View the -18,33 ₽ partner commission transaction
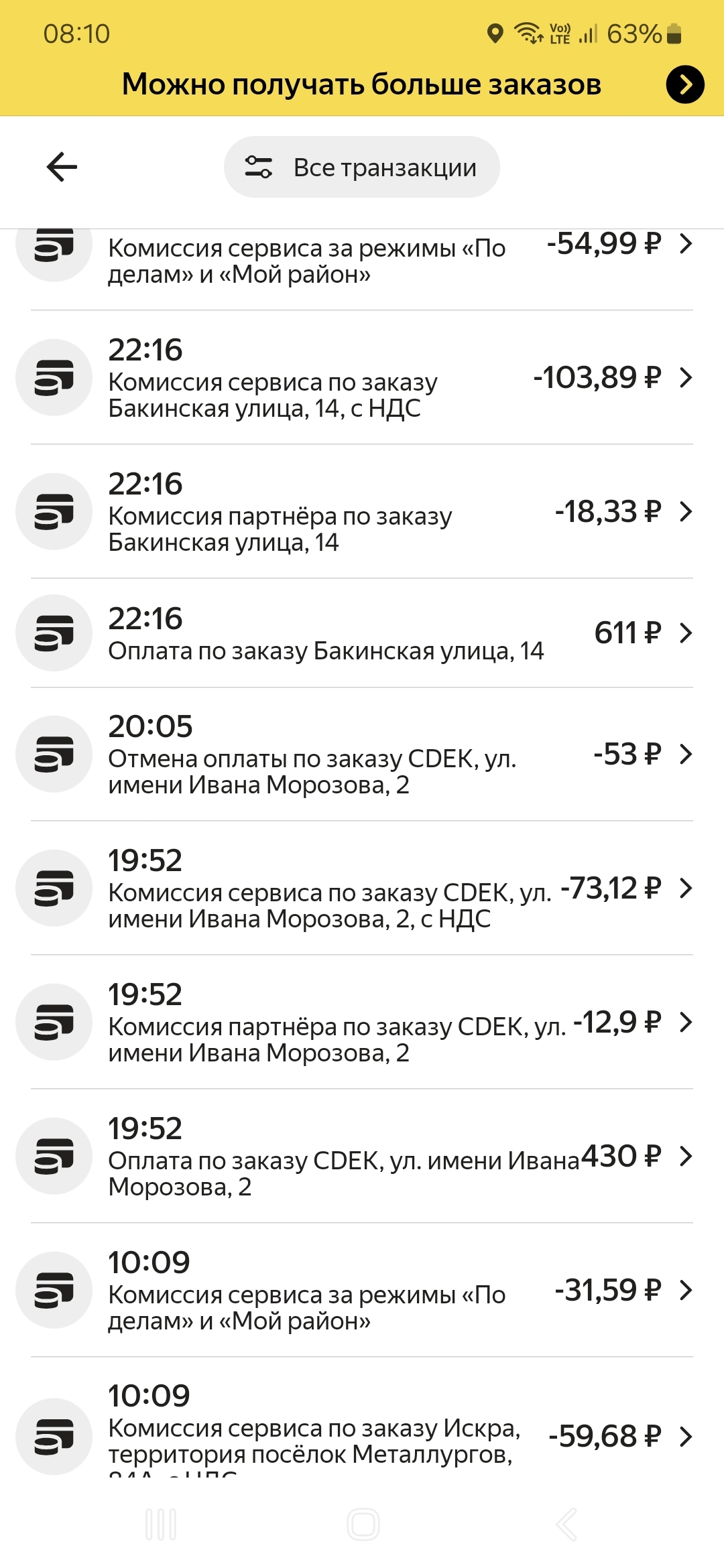 (362, 512)
